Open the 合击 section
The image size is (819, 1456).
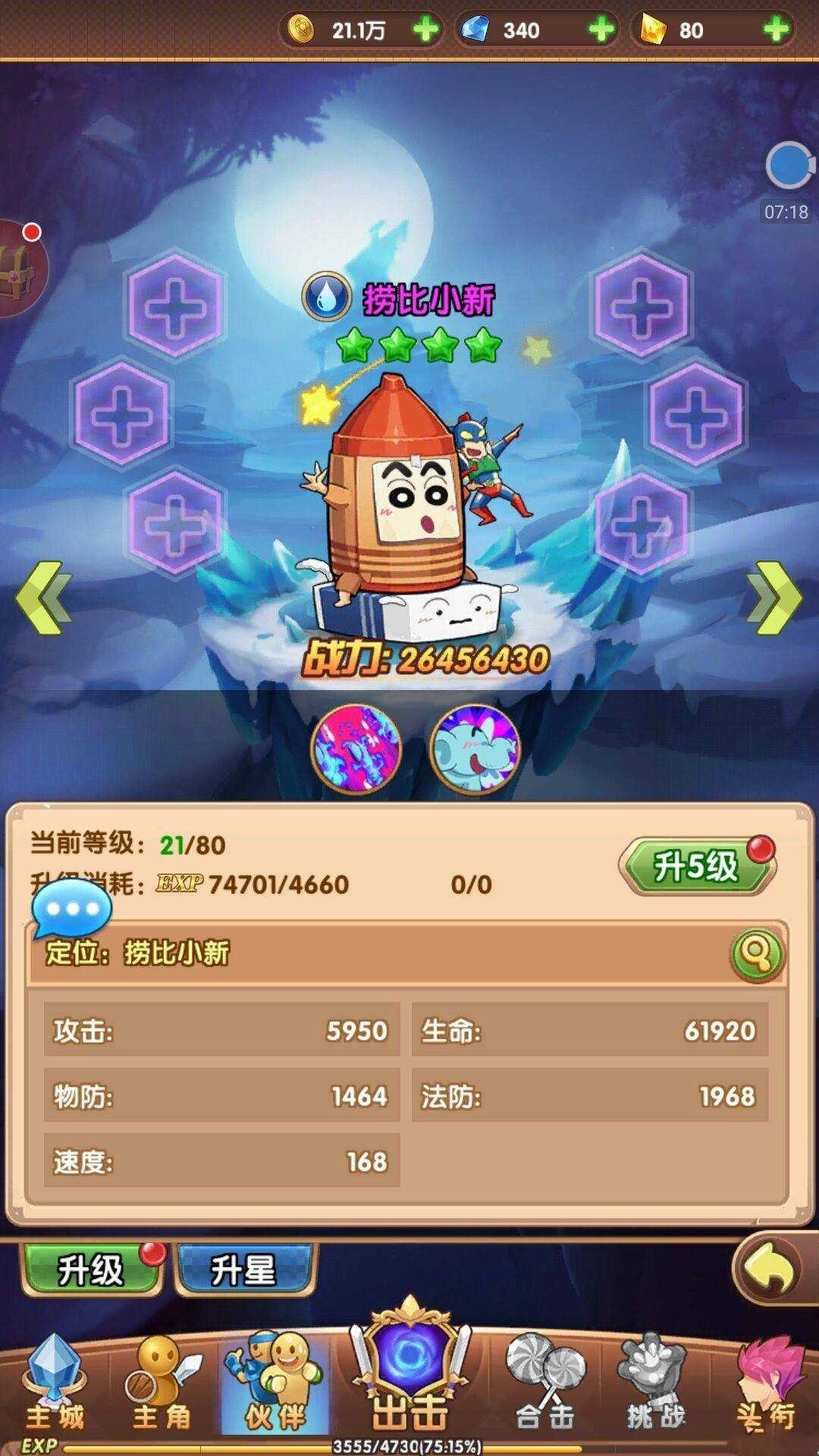[x=544, y=1384]
